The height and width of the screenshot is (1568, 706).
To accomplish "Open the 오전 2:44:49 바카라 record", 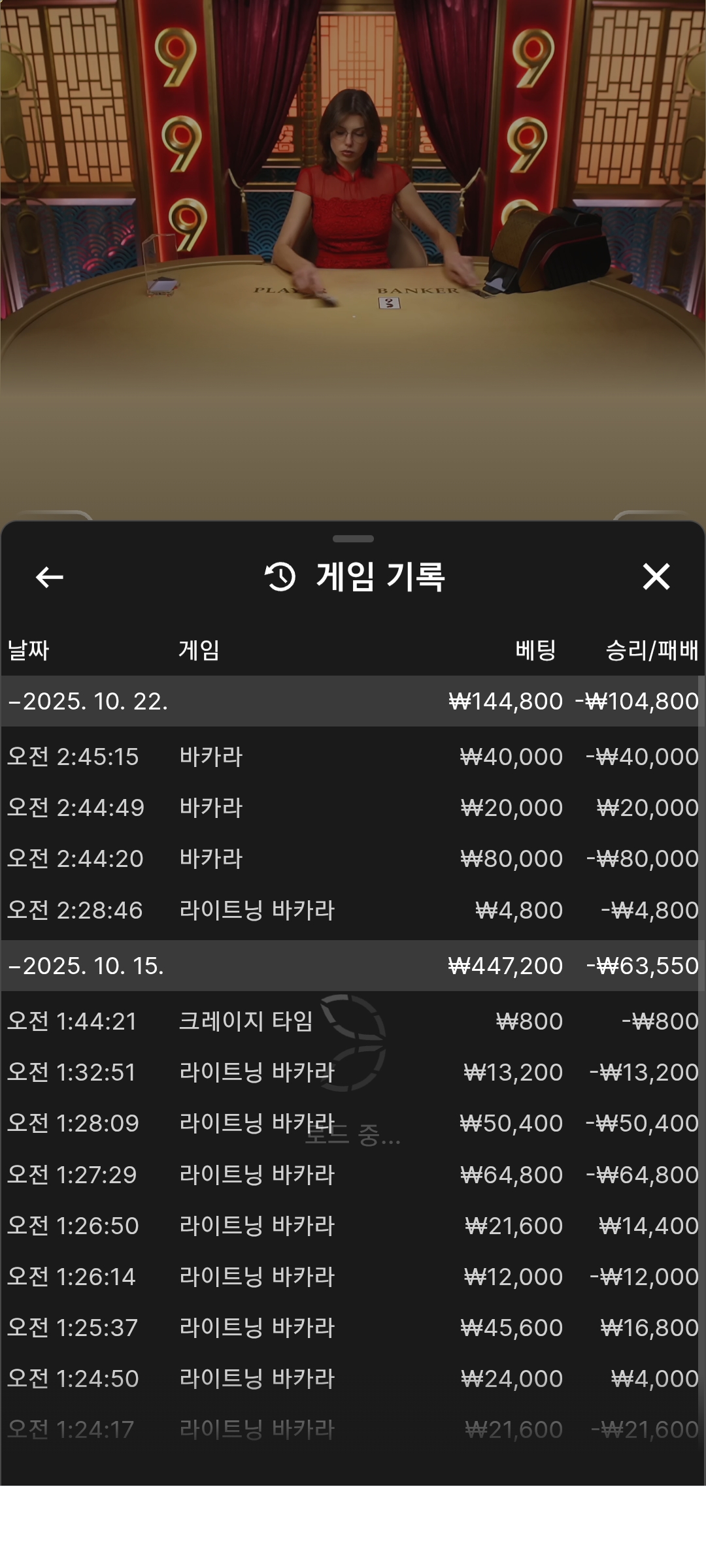I will click(x=352, y=808).
